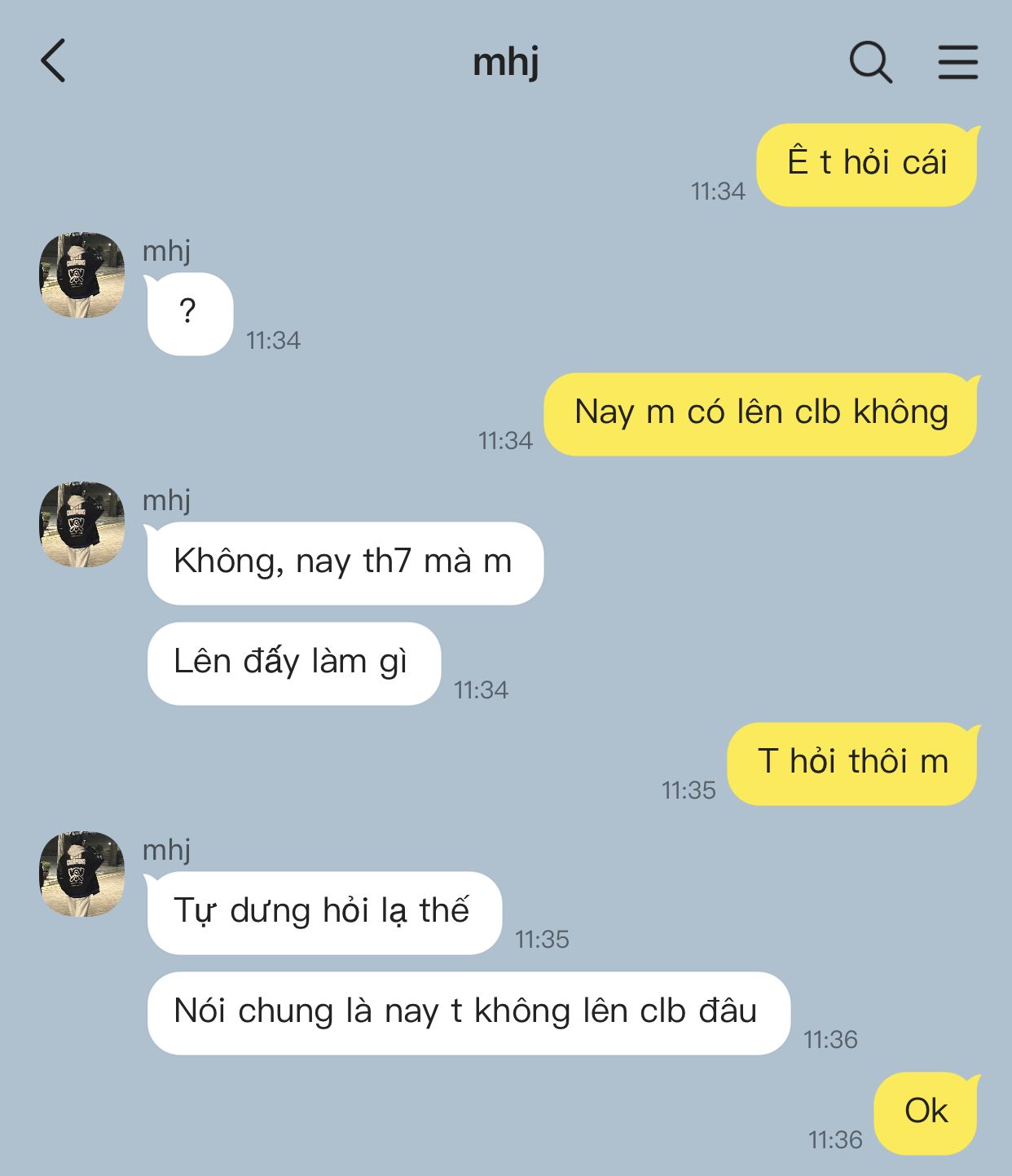The width and height of the screenshot is (1012, 1176).
Task: Open the chat menu with three lines
Action: click(x=957, y=62)
